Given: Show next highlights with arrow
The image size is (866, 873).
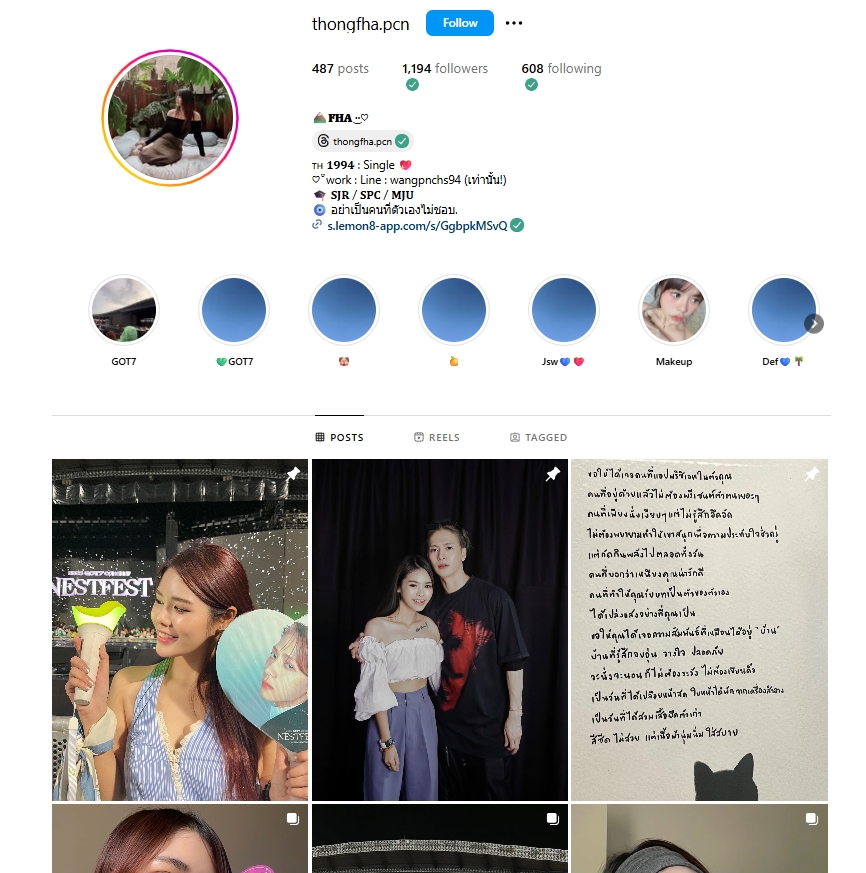Looking at the screenshot, I should [814, 323].
